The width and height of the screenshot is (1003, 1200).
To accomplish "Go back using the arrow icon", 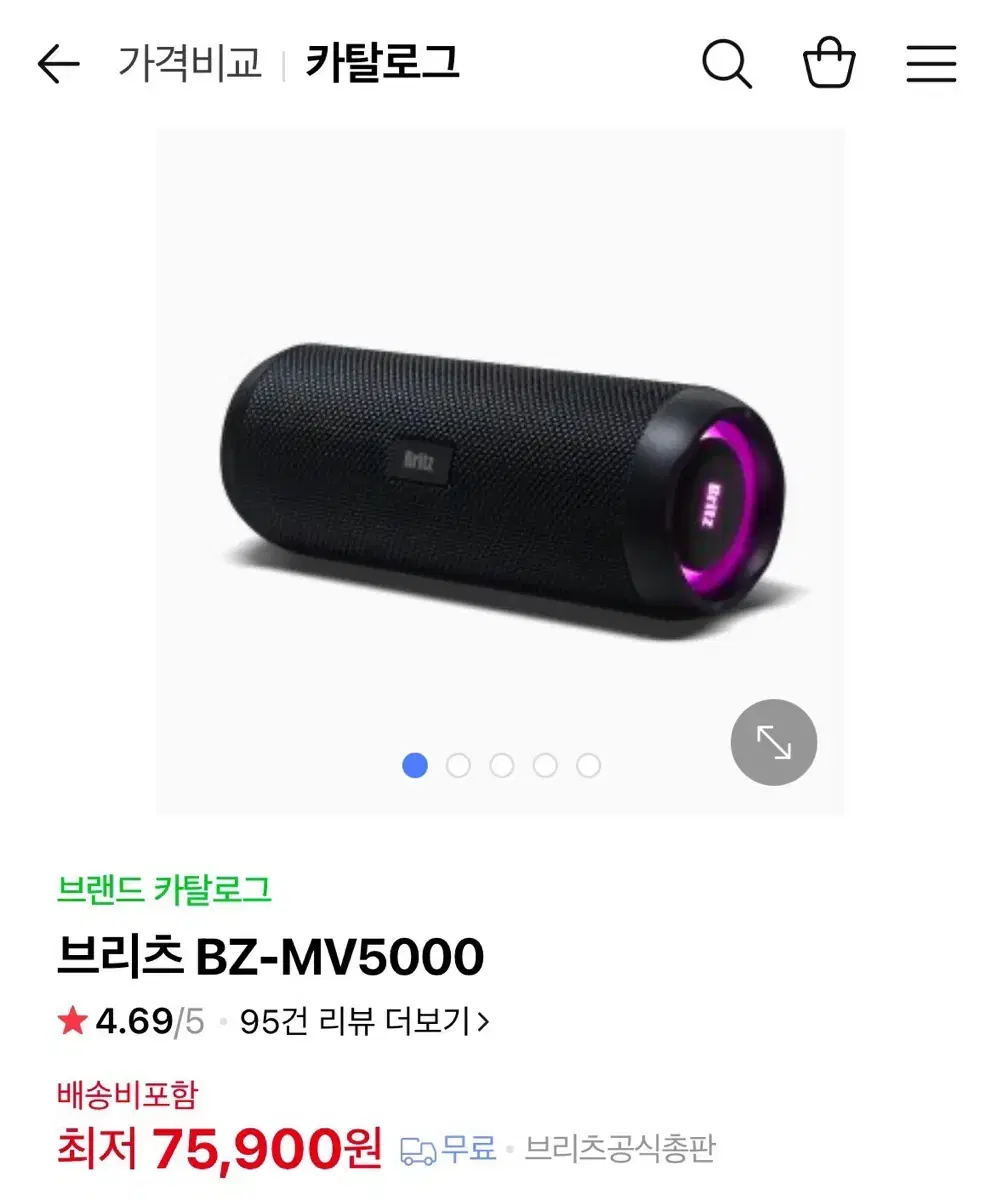I will 57,65.
